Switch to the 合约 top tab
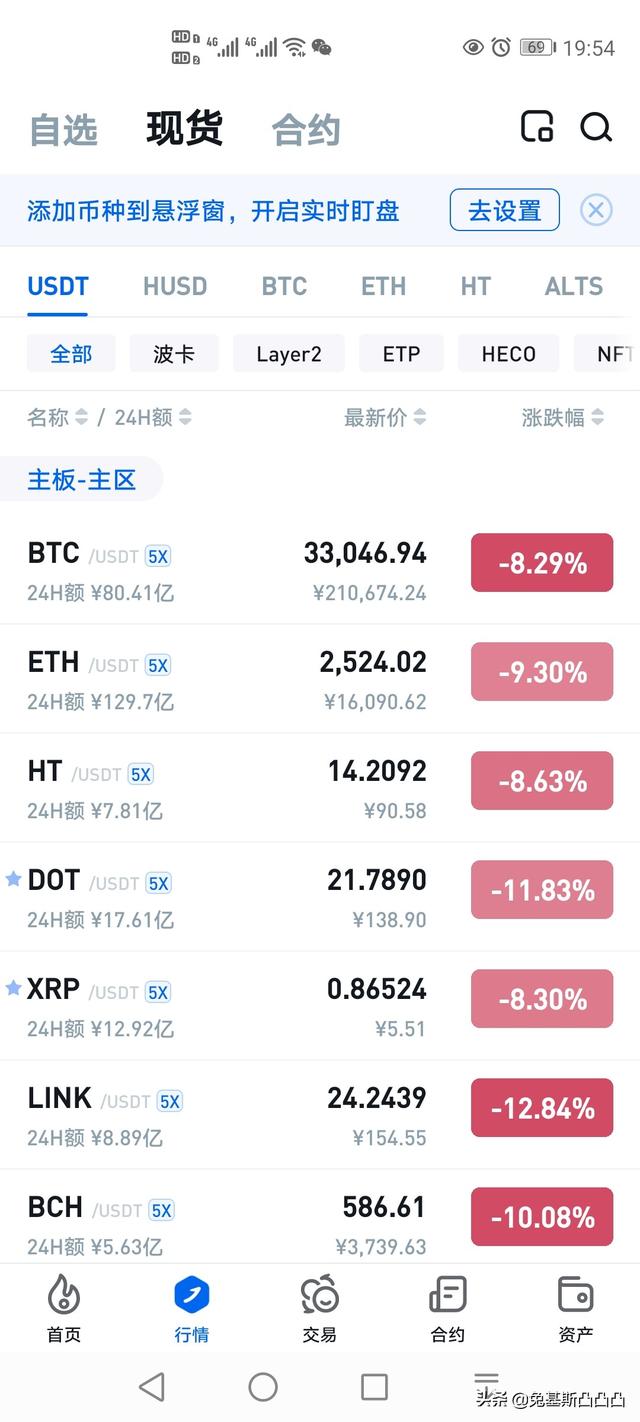 306,130
